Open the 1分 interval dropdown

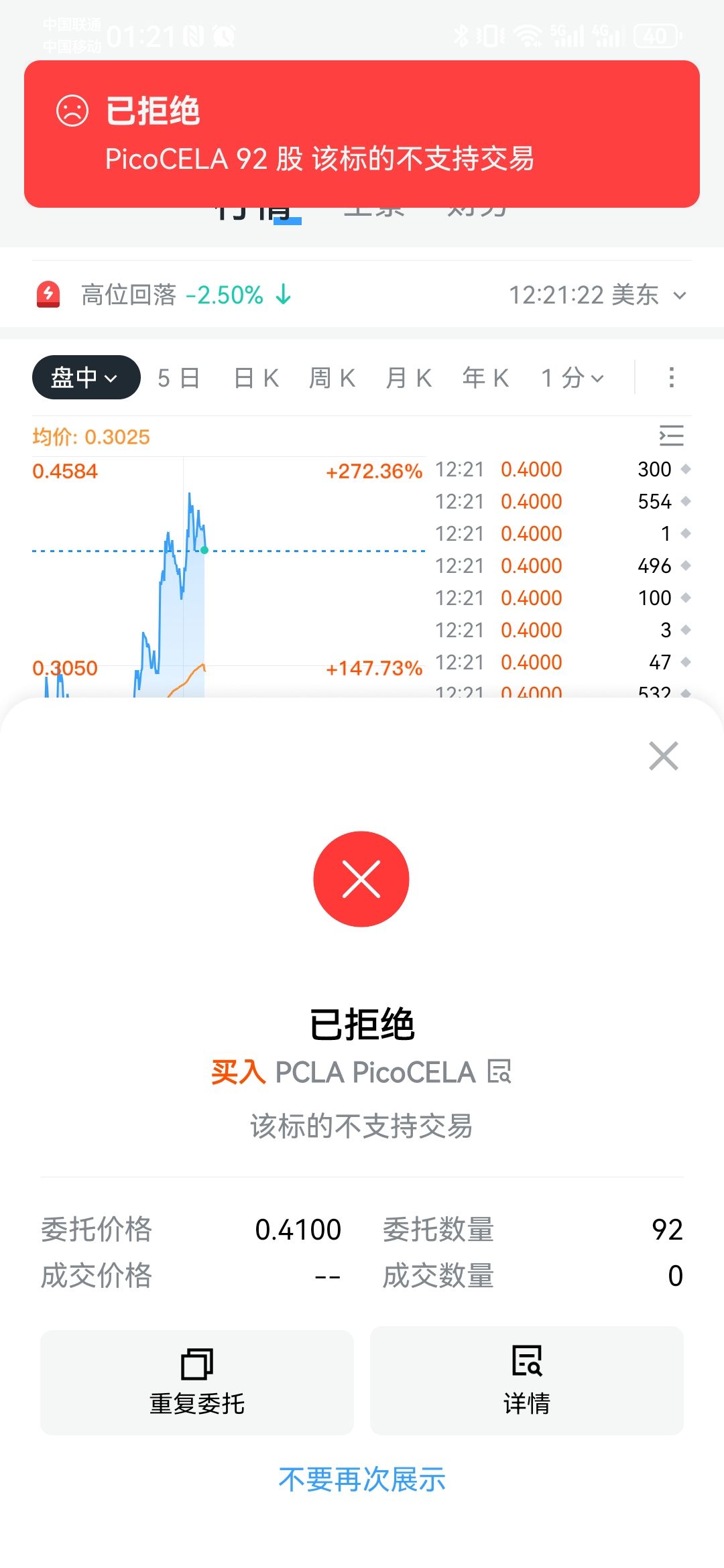pyautogui.click(x=572, y=378)
